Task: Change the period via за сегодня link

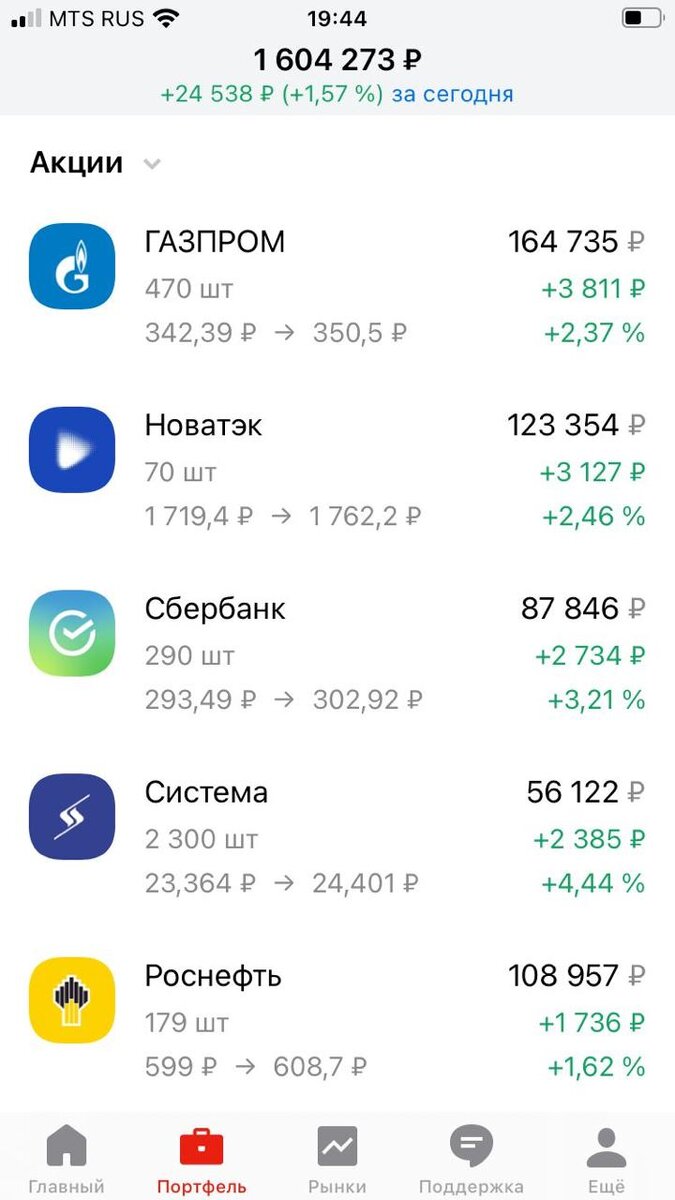Action: tap(452, 95)
